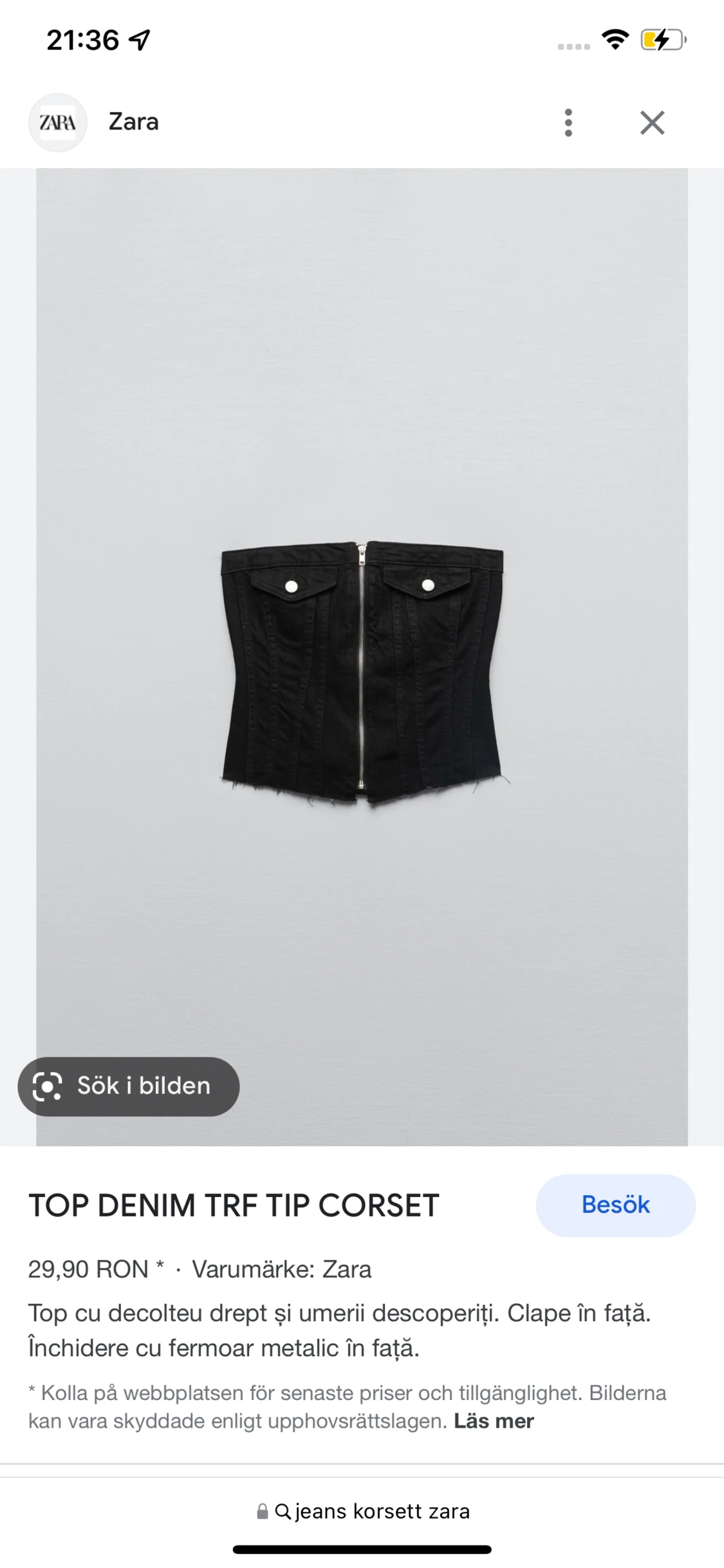This screenshot has height=1568, width=724.
Task: Tap the black corset product photo
Action: click(362, 670)
